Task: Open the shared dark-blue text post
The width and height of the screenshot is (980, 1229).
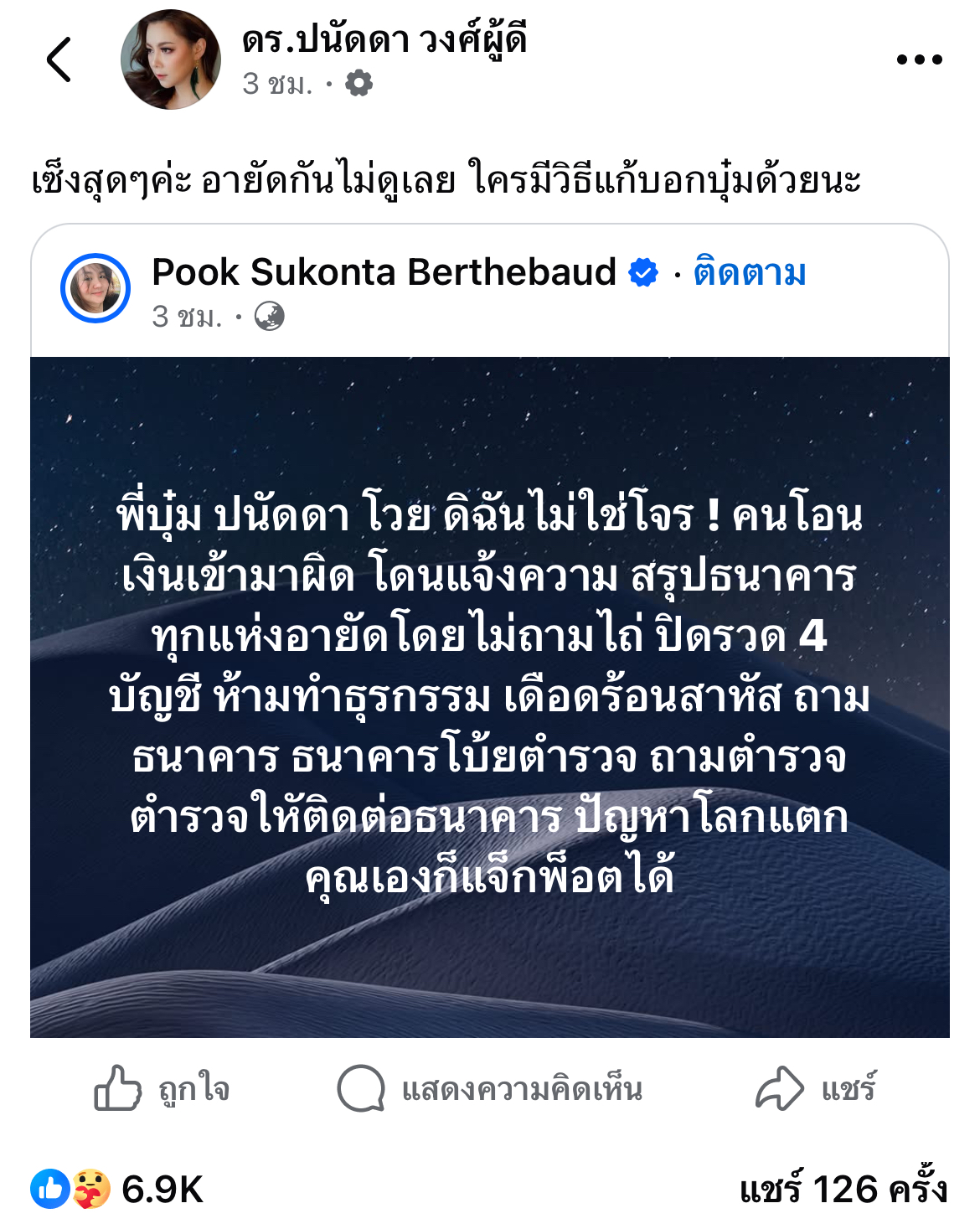Action: coord(490,697)
